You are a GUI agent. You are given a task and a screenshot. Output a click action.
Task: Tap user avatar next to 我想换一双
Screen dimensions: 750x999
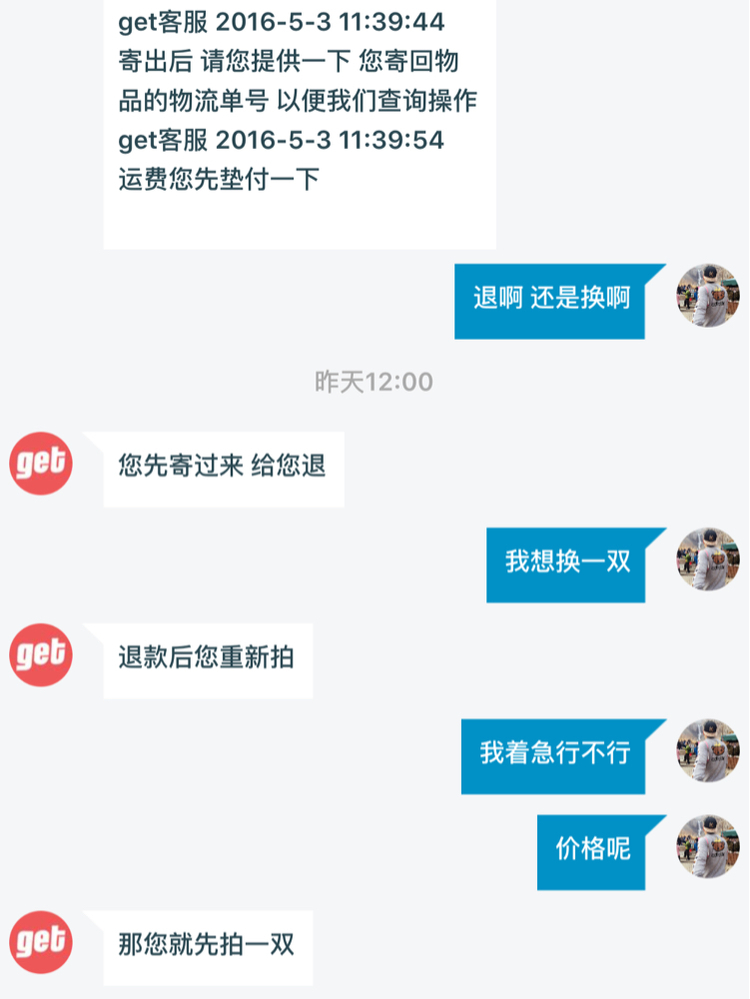pyautogui.click(x=708, y=559)
